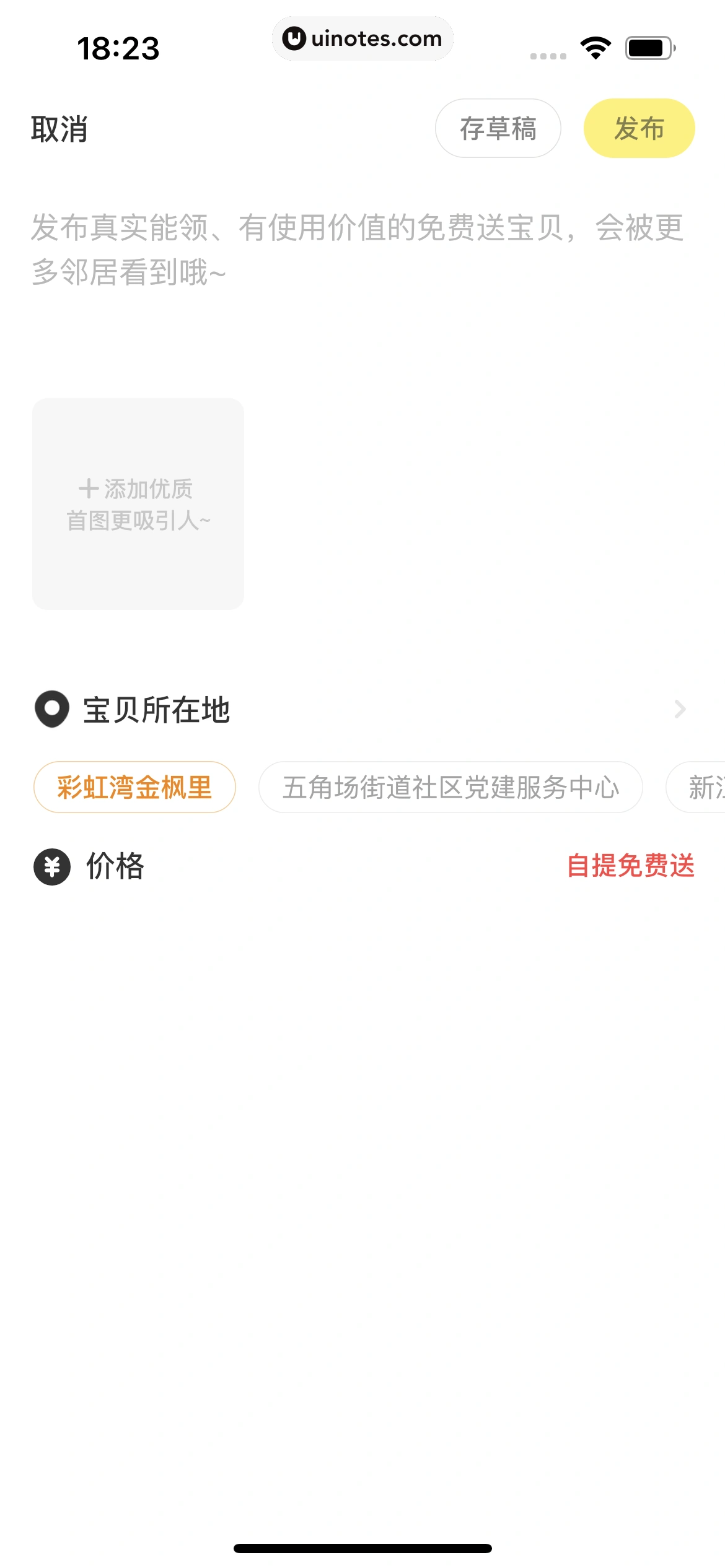725x1568 pixels.
Task: Open the 宝贝所在地 location picker via its chevron
Action: [680, 710]
